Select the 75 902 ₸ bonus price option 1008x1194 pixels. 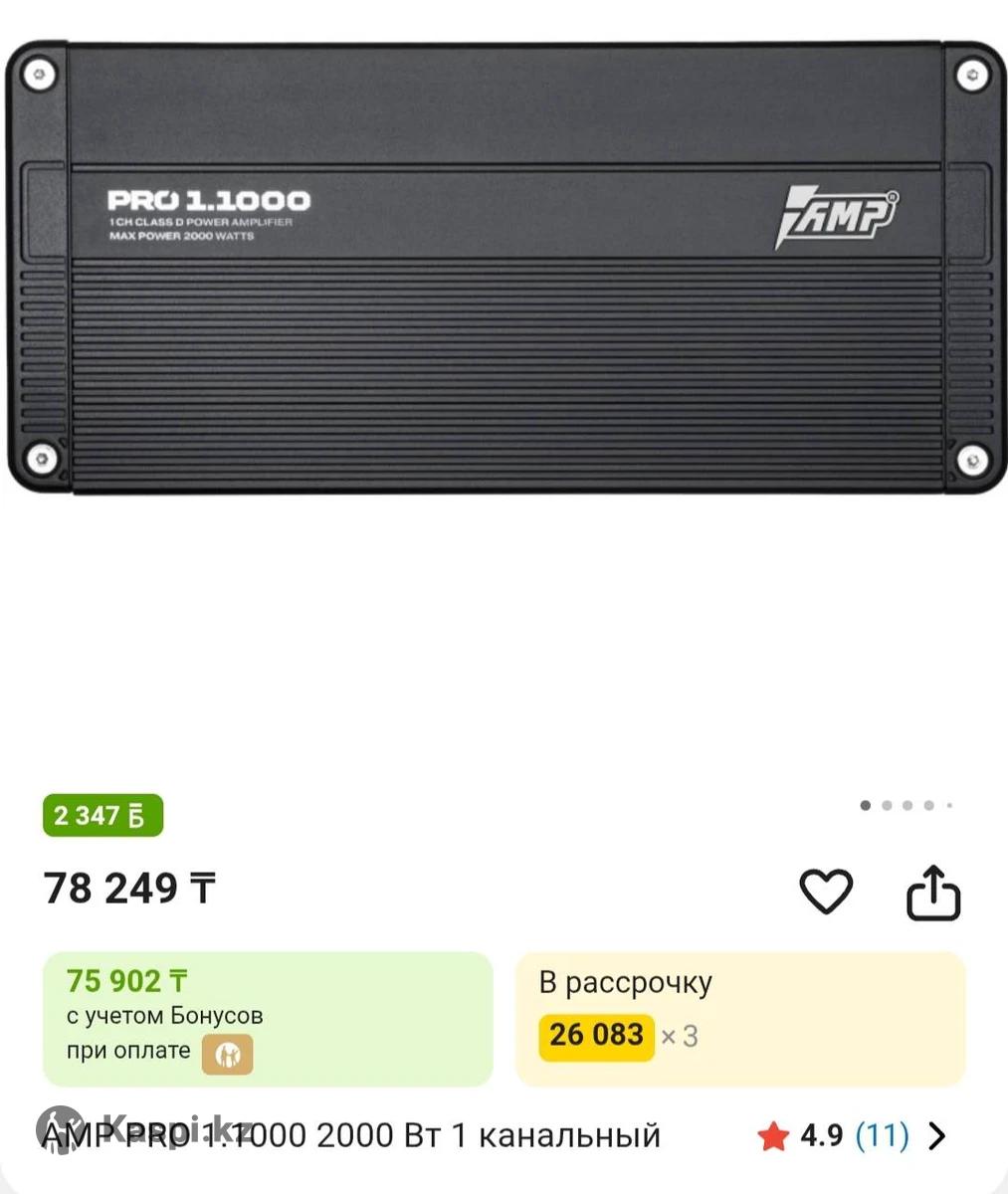click(267, 1019)
